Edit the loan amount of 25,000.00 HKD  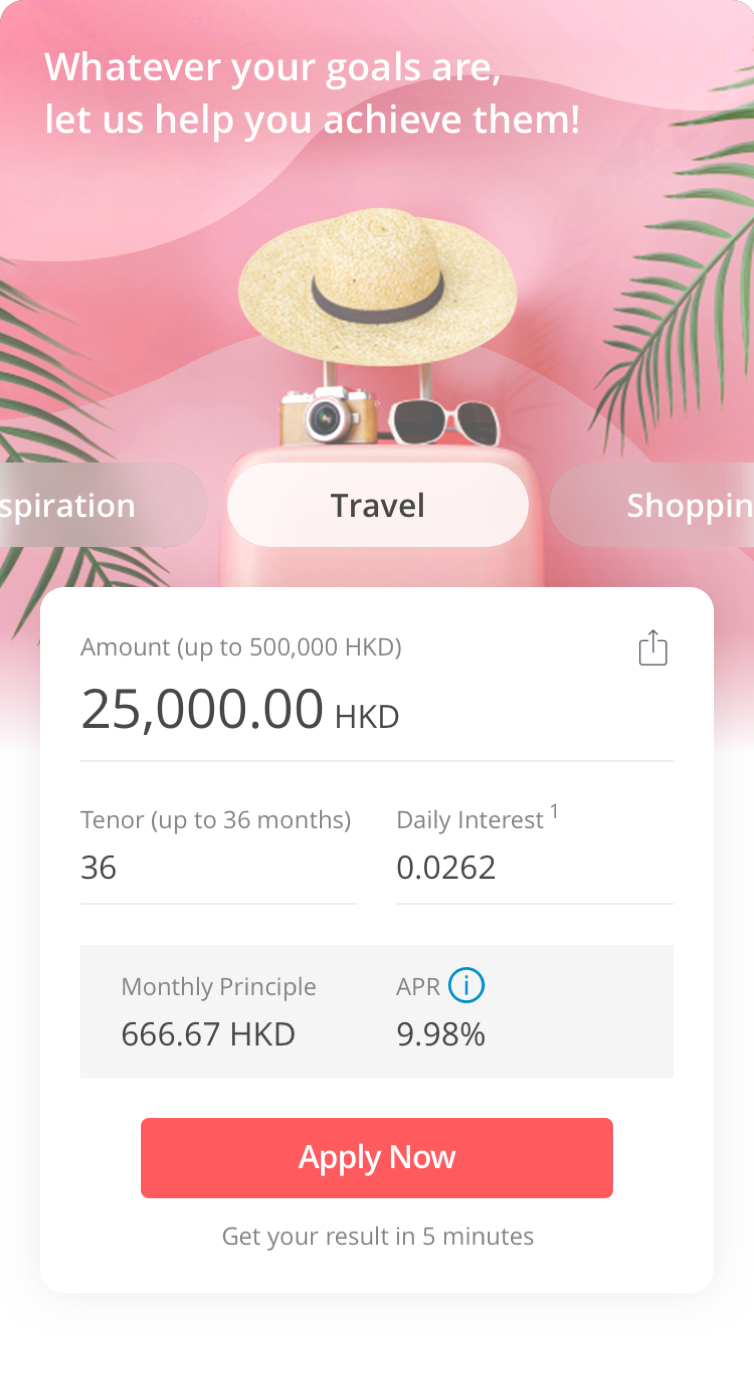pyautogui.click(x=200, y=710)
